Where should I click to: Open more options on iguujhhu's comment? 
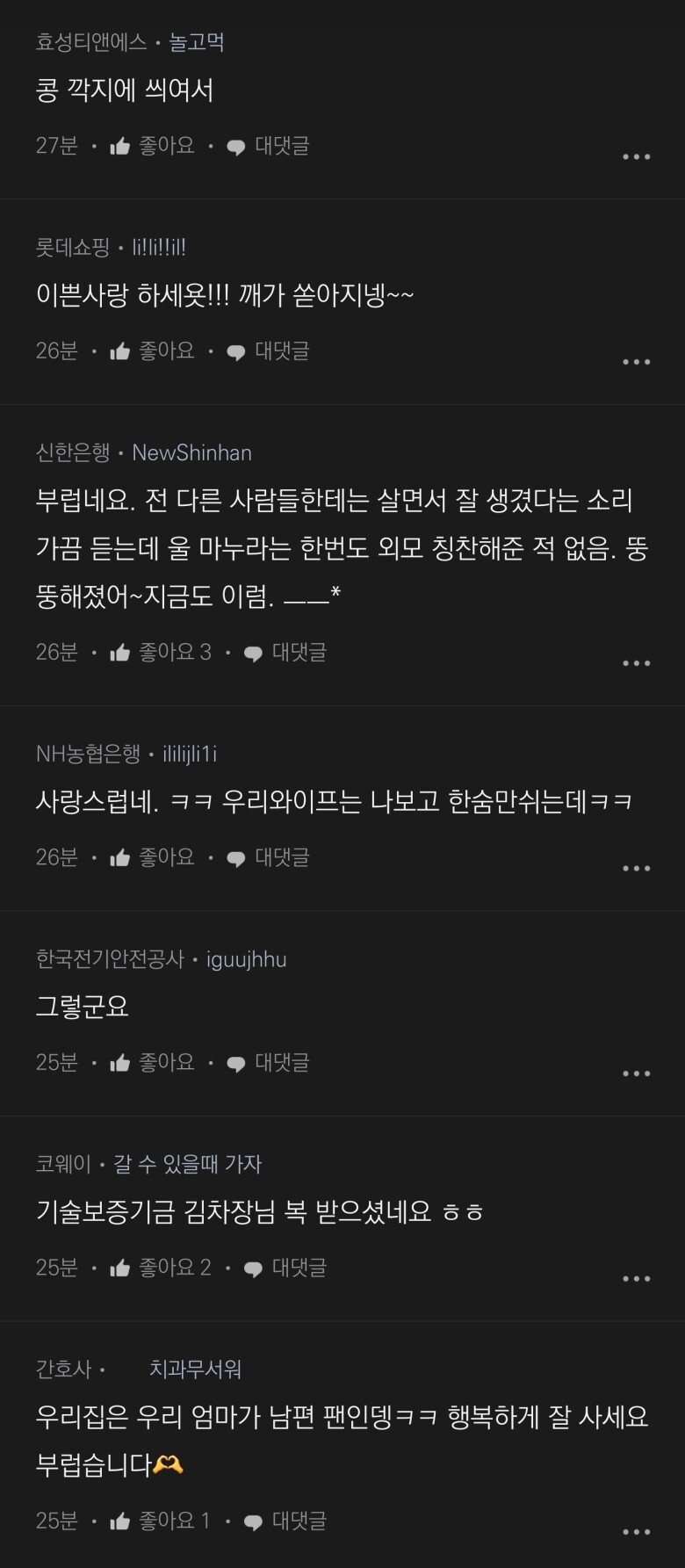pos(636,1073)
